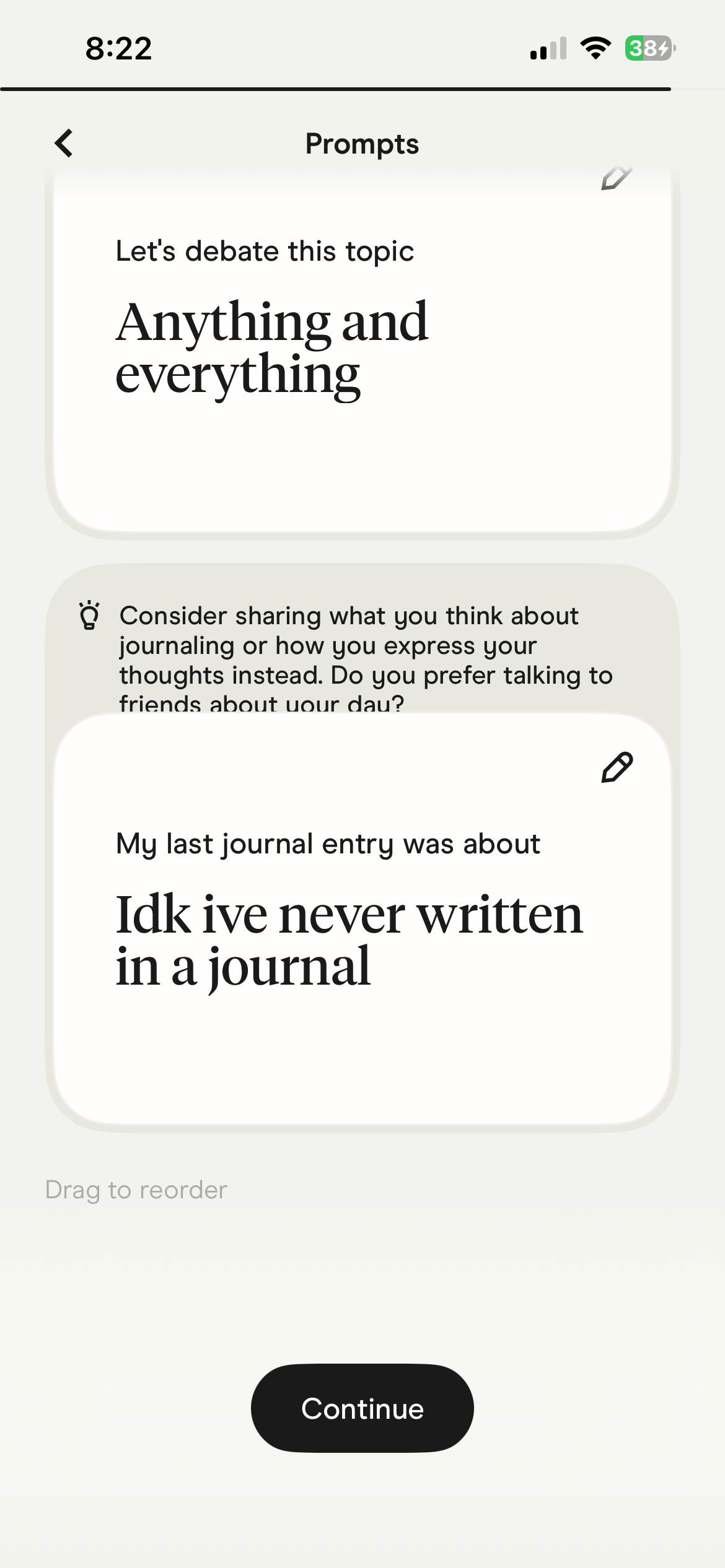Screen dimensions: 725x1568
Task: Go back from the Prompts screen
Action: pyautogui.click(x=64, y=144)
